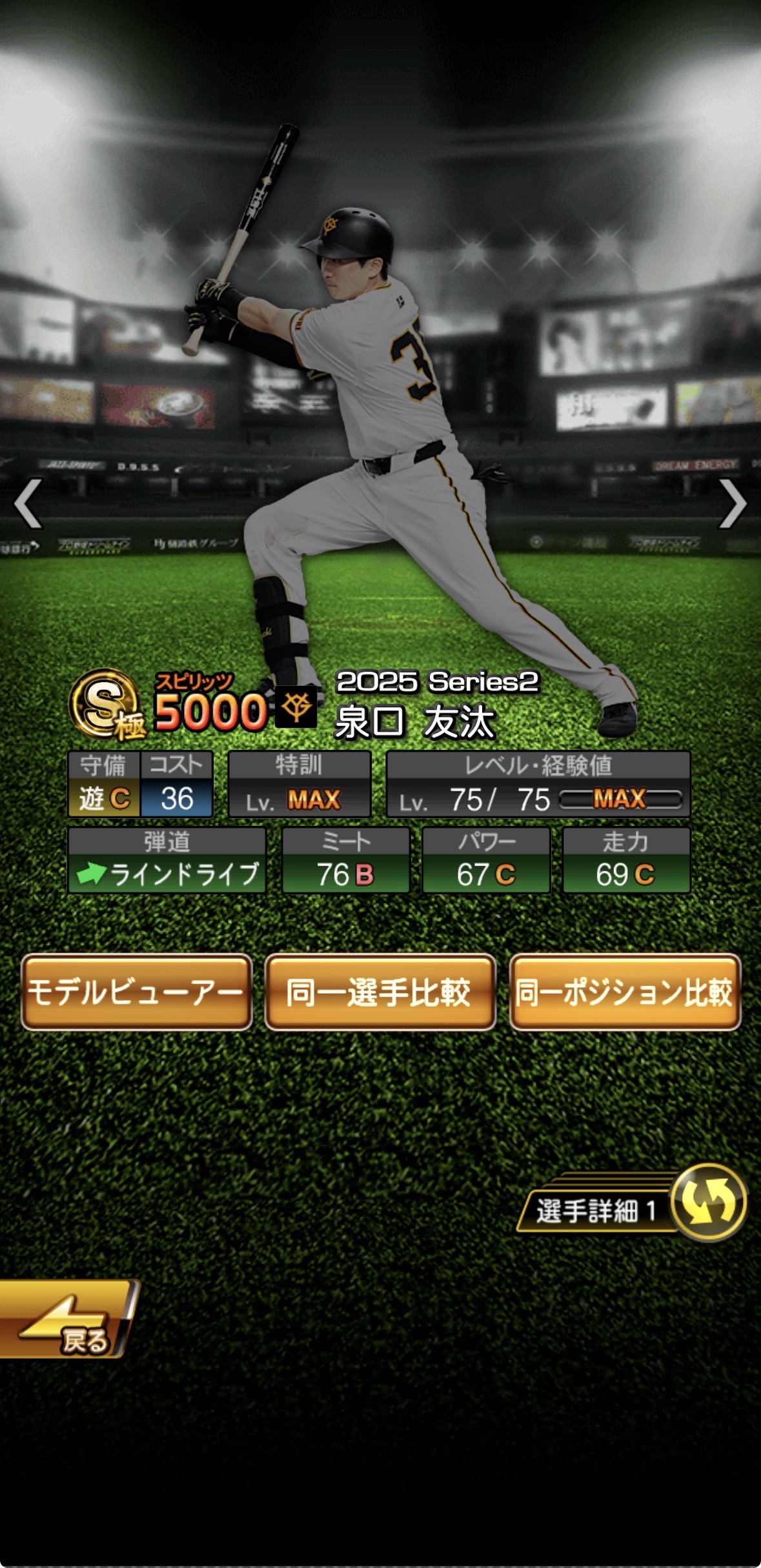Viewport: 761px width, 1568px height.
Task: Go to the previous player with left arrow
Action: [28, 503]
